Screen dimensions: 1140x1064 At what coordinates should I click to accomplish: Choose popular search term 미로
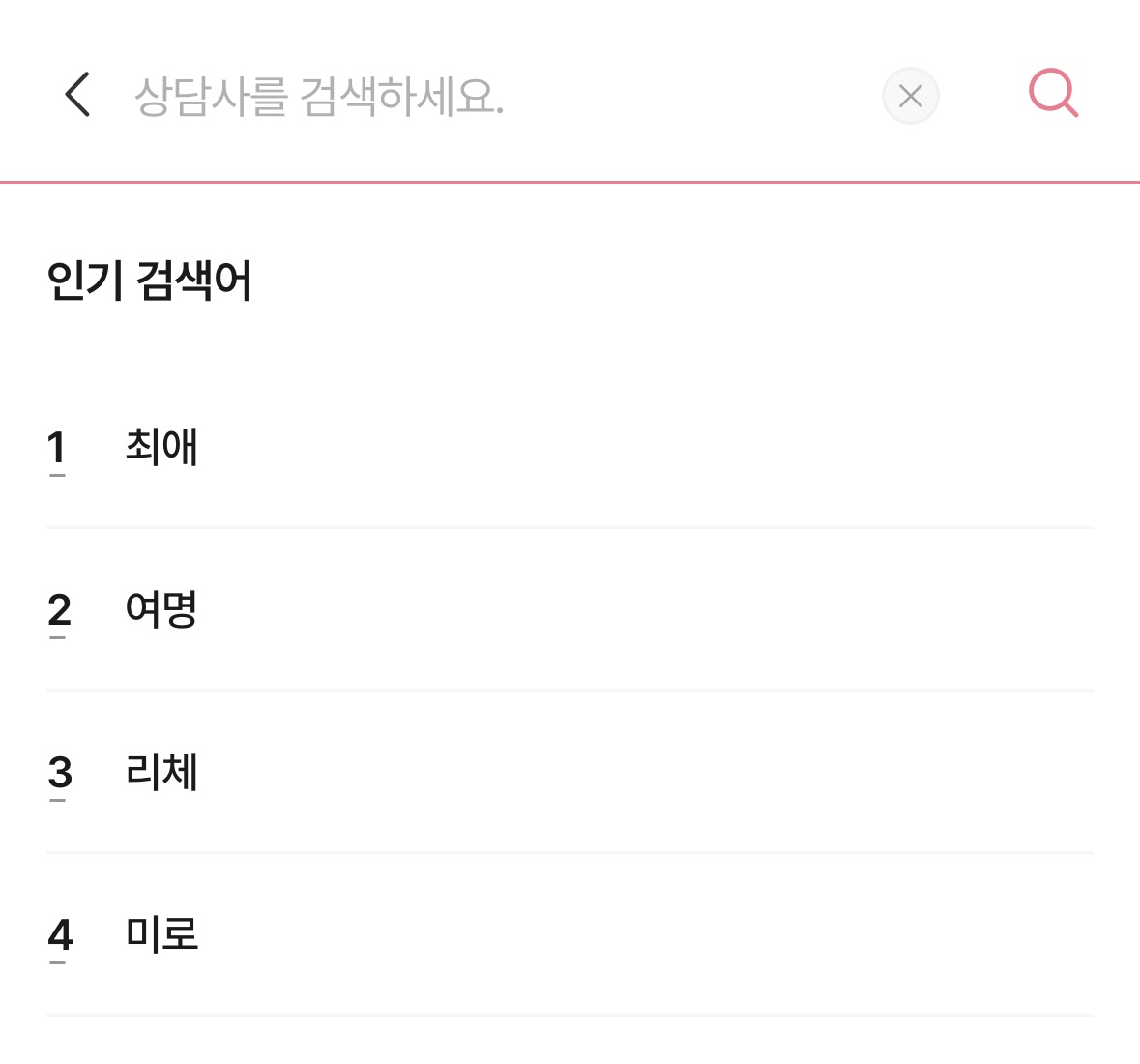click(x=161, y=935)
